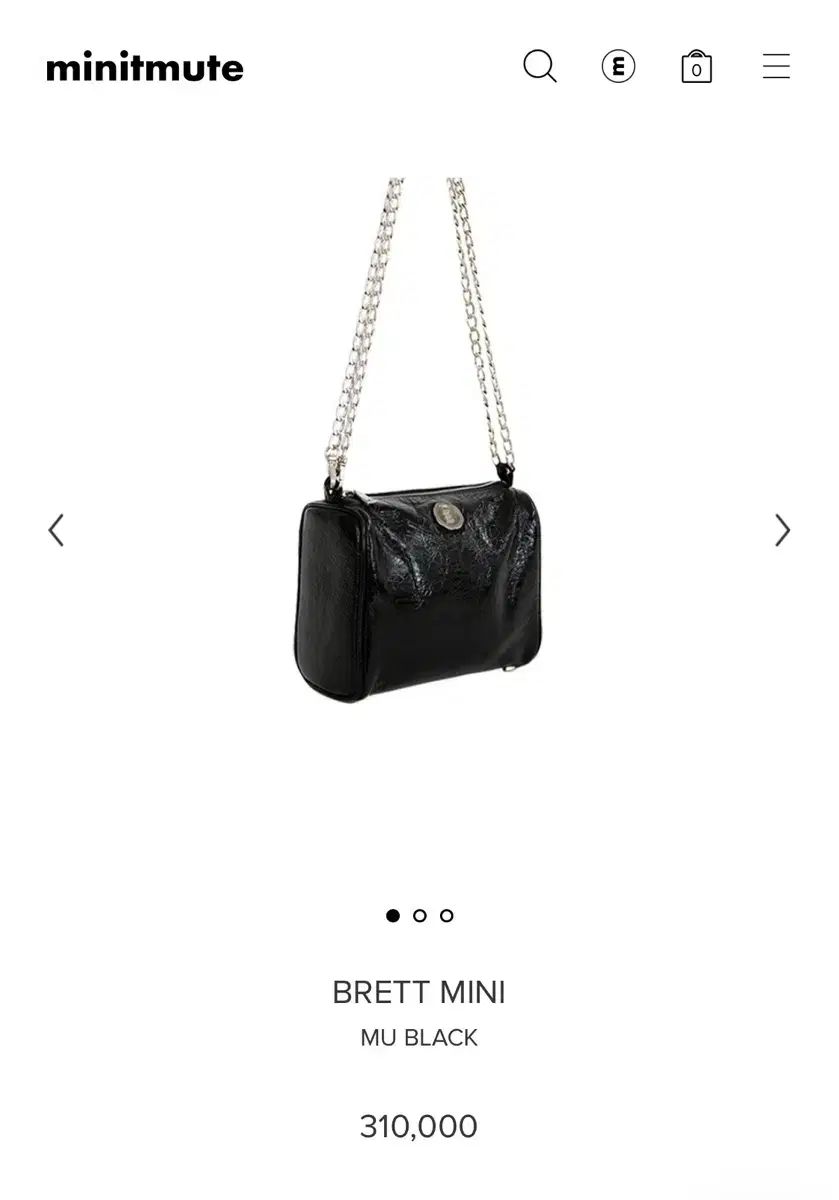Open the search magnifier icon
Image resolution: width=839 pixels, height=1200 pixels.
(x=539, y=67)
